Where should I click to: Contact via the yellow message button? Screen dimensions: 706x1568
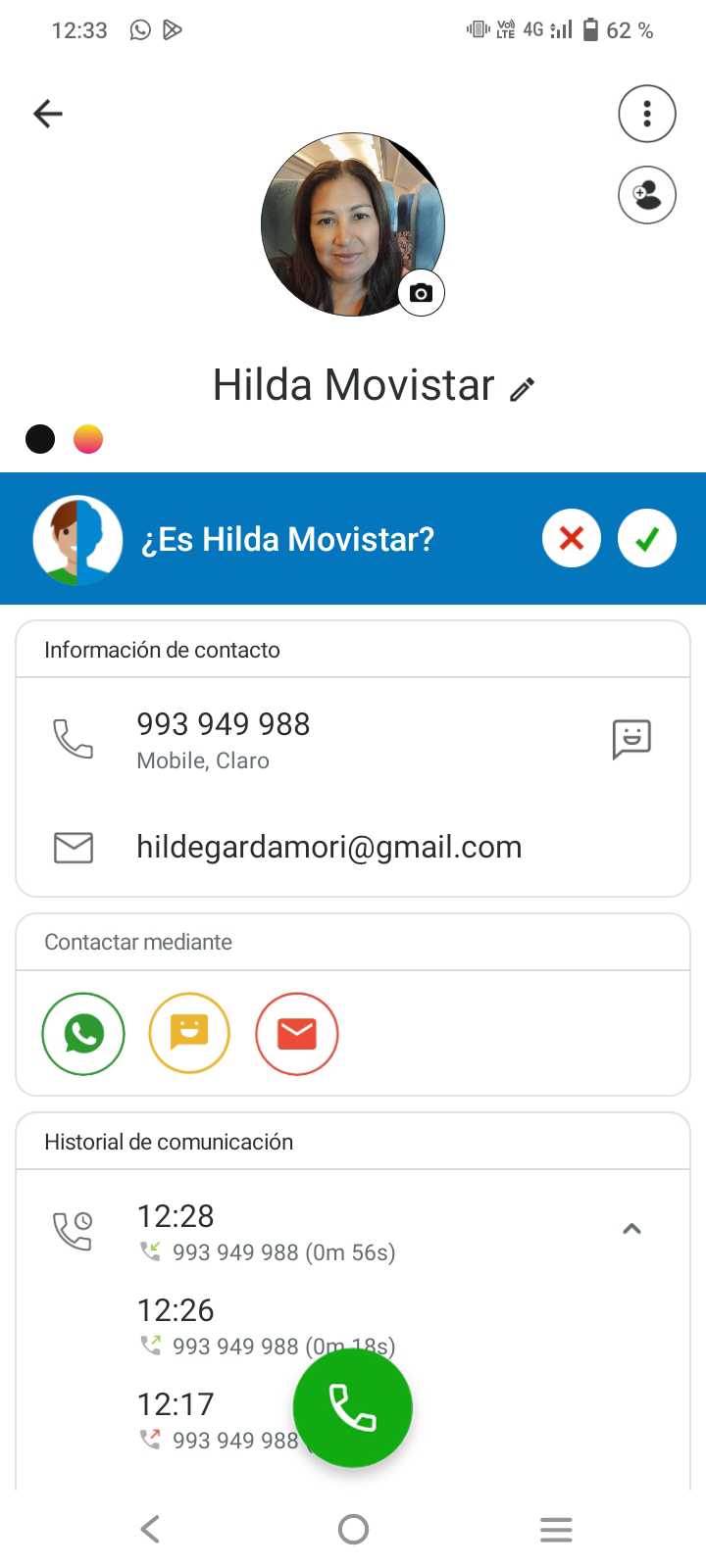tap(189, 1034)
